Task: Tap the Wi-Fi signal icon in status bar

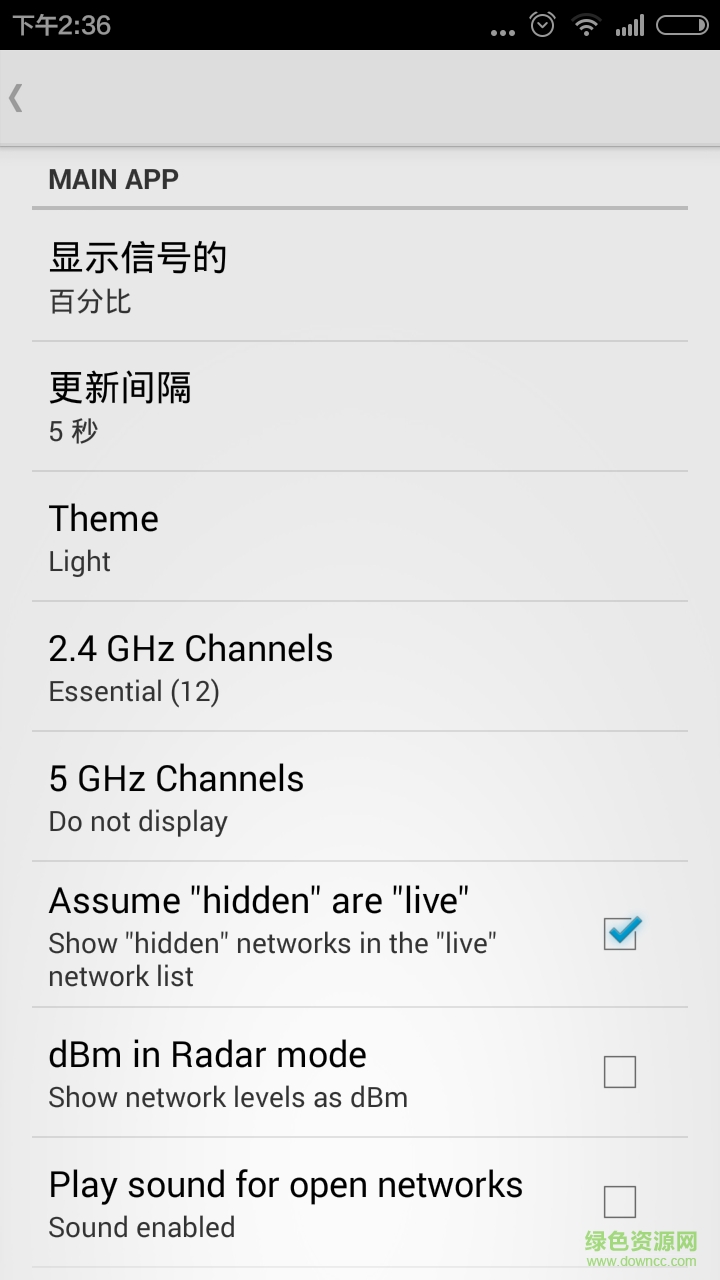Action: (585, 23)
